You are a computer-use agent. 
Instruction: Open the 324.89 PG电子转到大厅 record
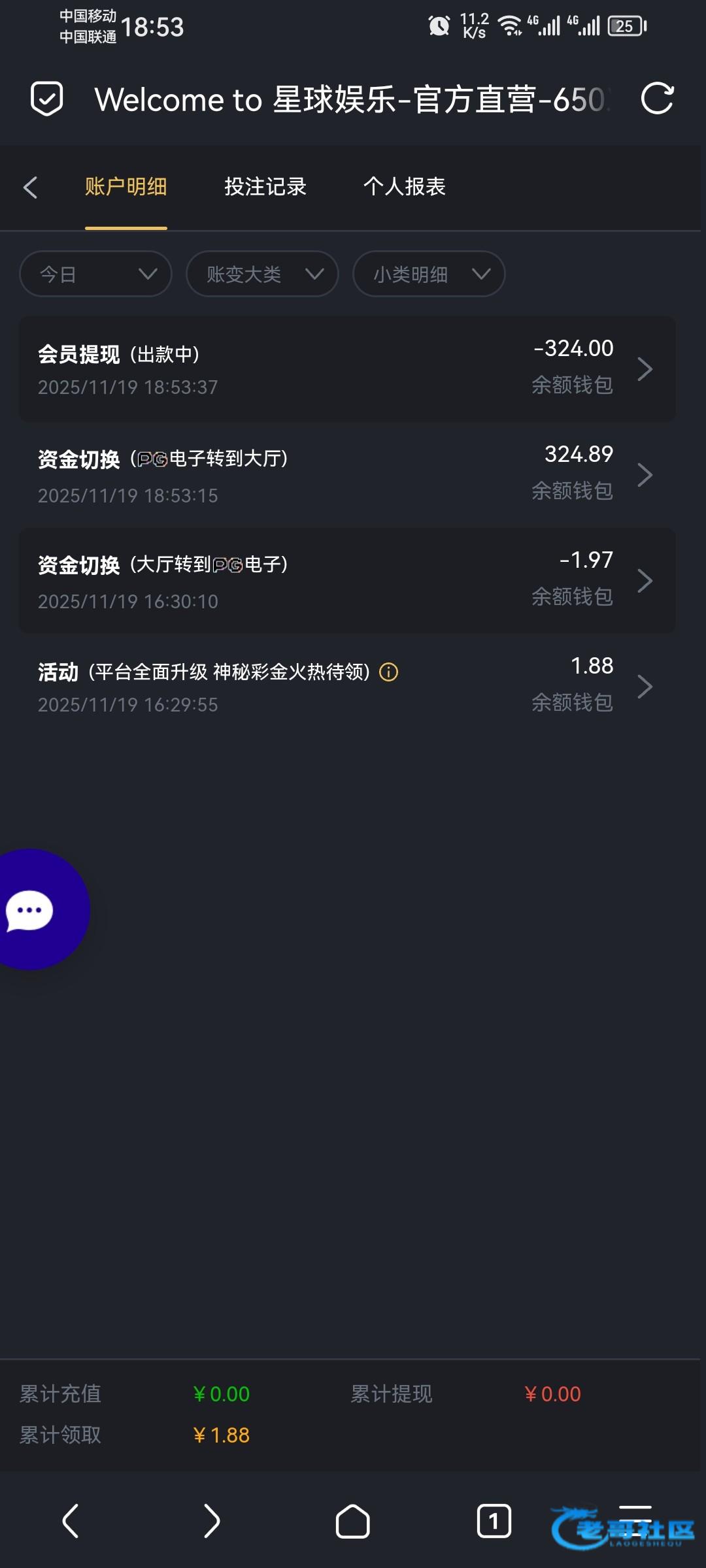pyautogui.click(x=346, y=475)
